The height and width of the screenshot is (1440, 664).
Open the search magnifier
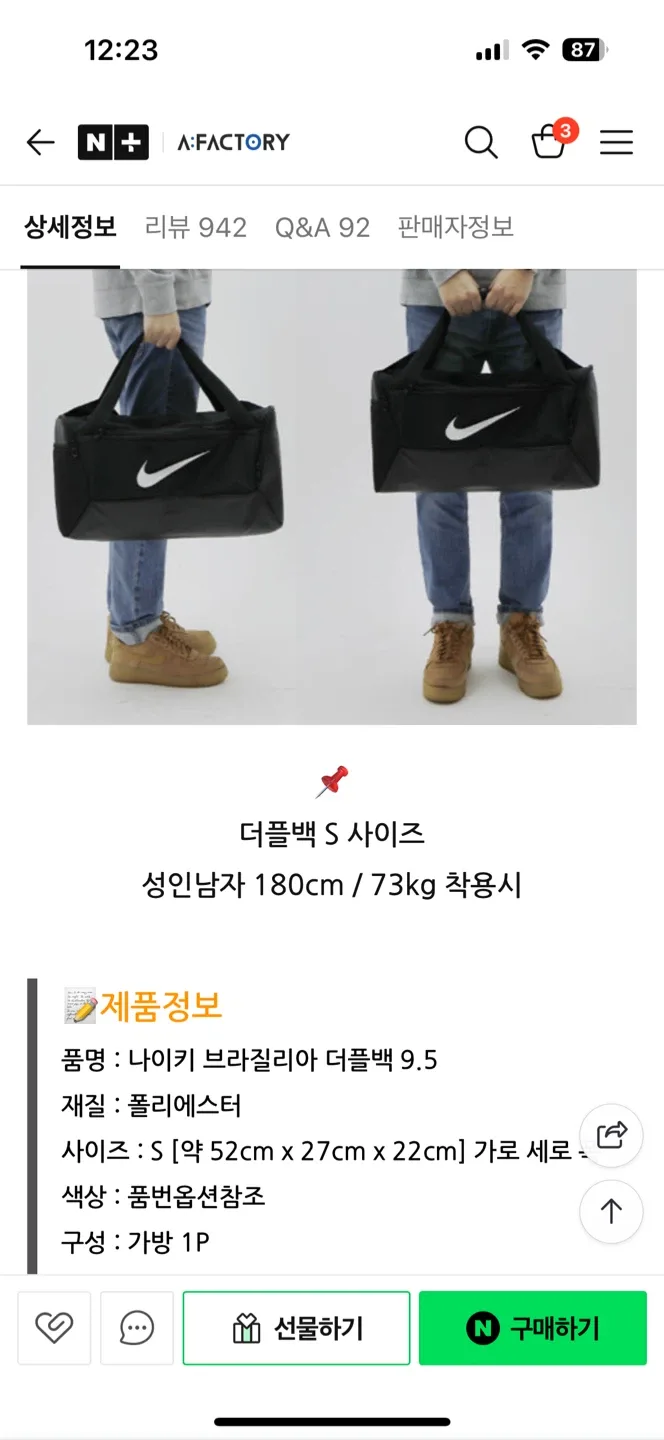coord(481,143)
